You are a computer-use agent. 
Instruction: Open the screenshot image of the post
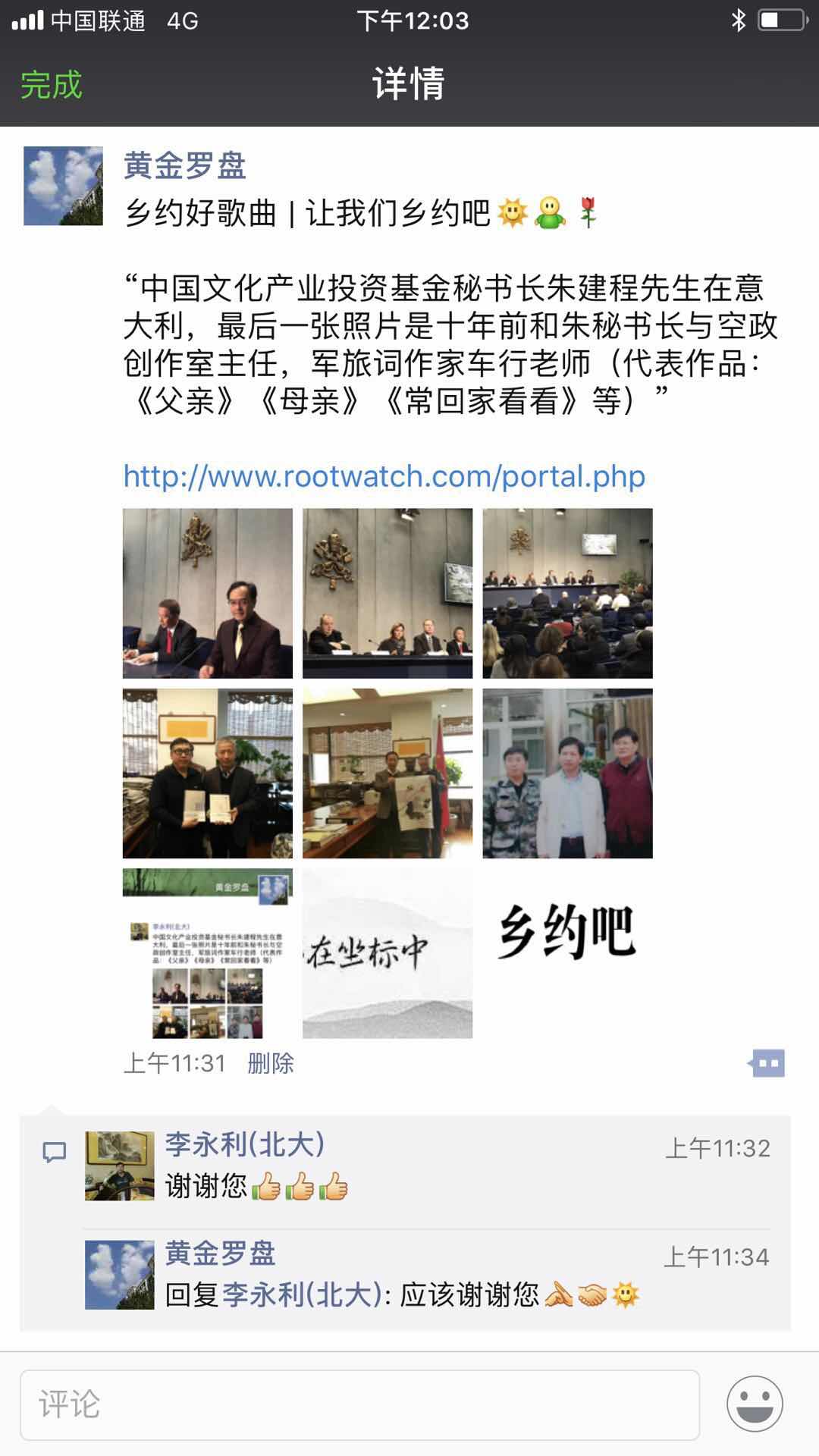[x=207, y=952]
